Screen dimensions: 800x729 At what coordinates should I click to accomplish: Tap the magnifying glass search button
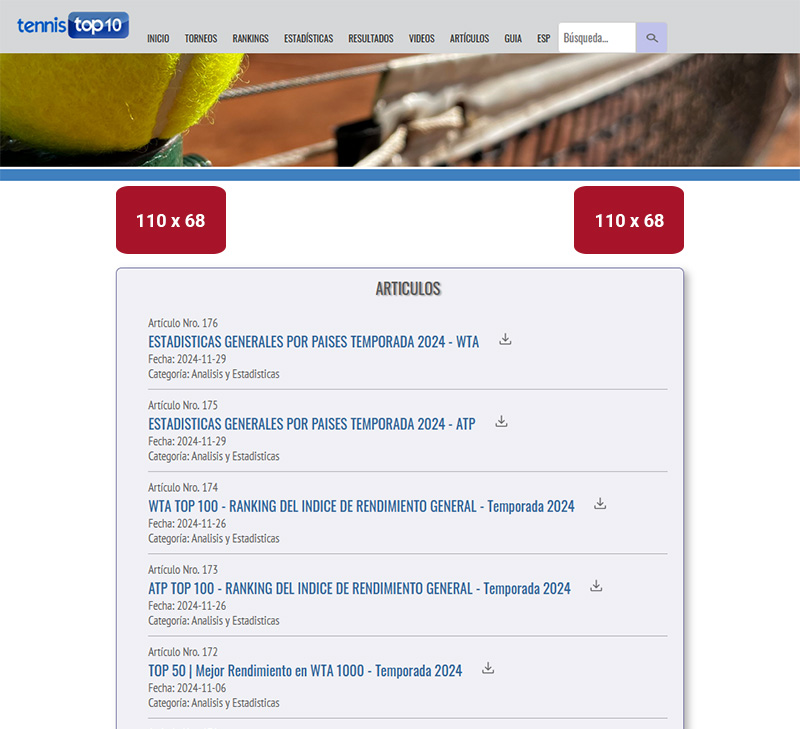(x=652, y=38)
